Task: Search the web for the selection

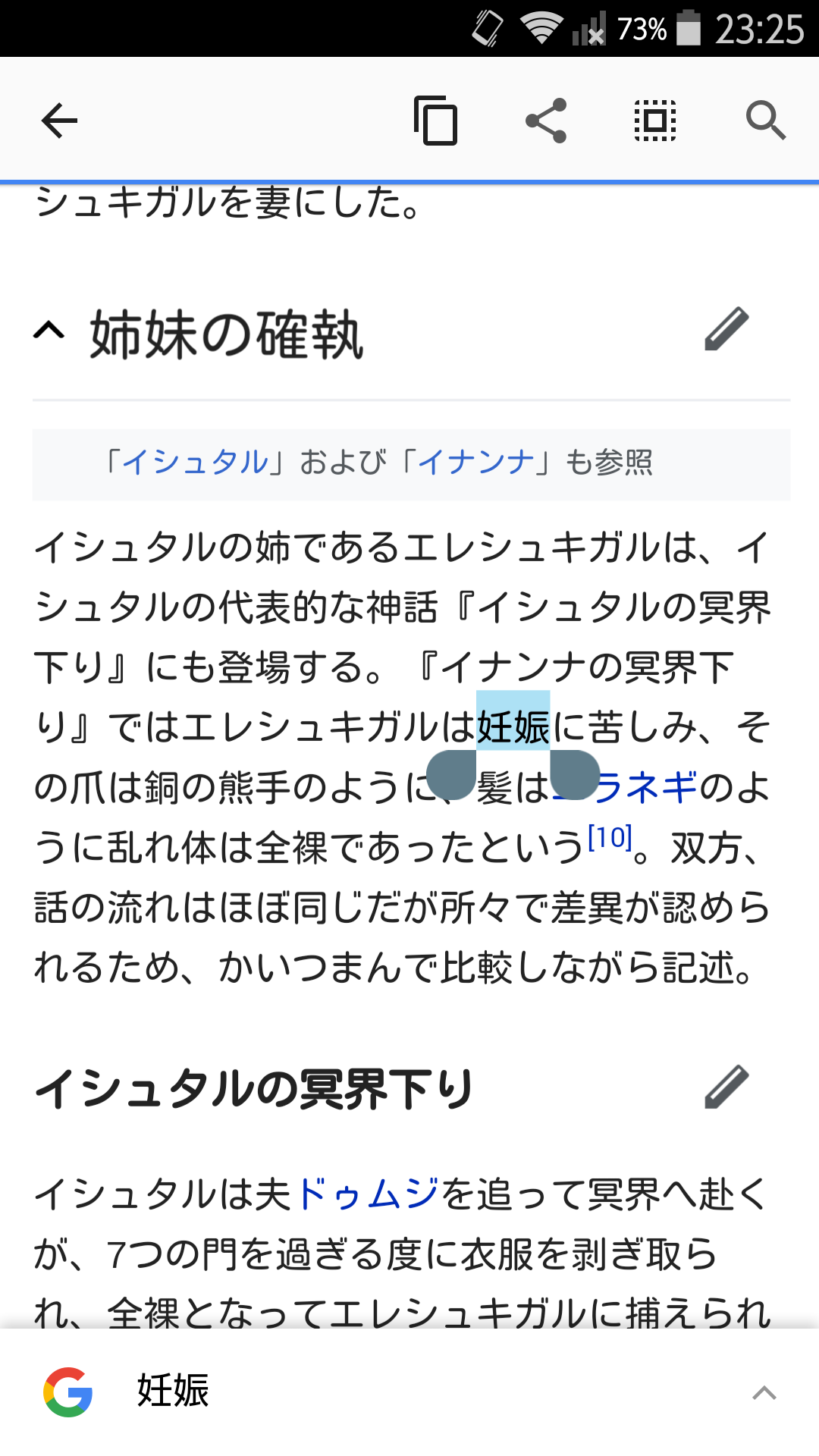Action: point(765,121)
